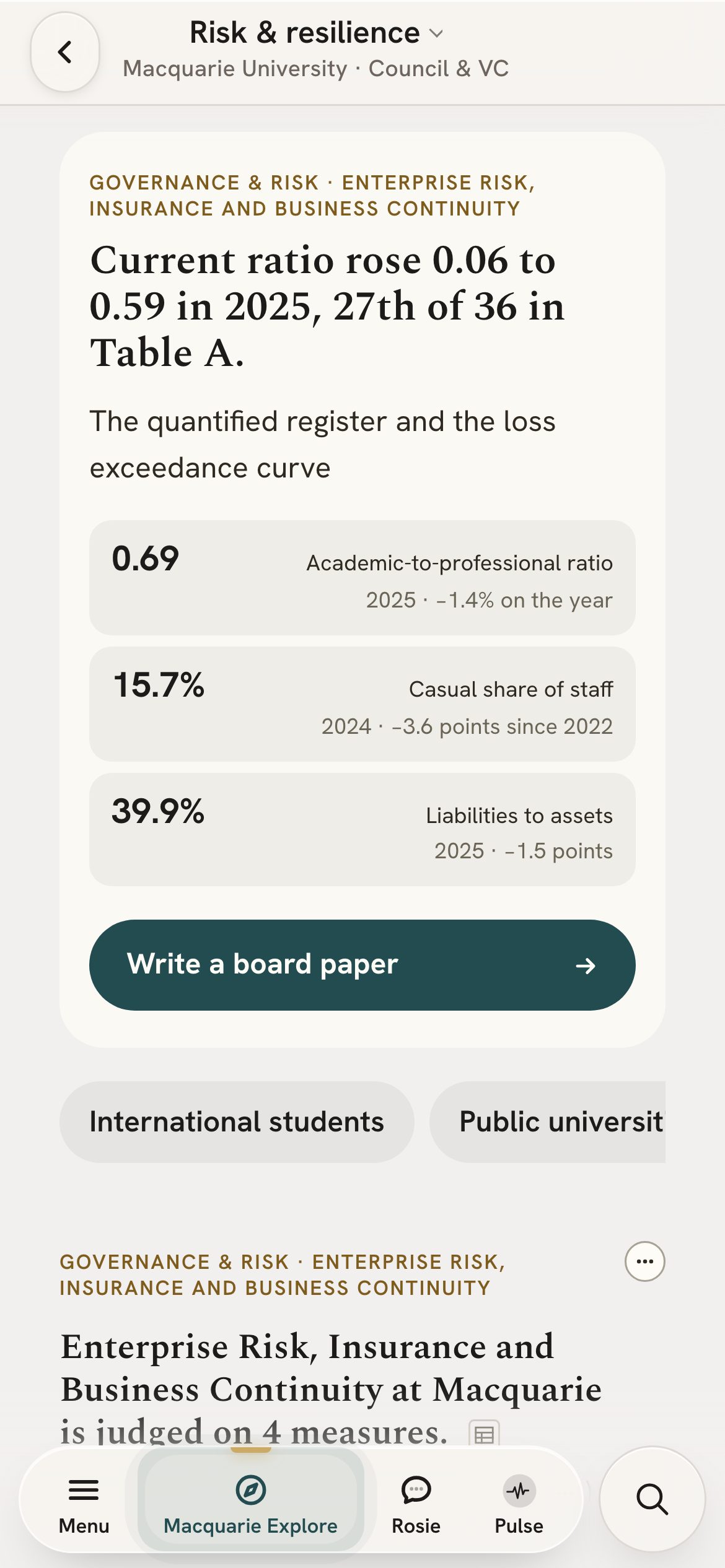Go back using the top-left arrow

[x=65, y=52]
